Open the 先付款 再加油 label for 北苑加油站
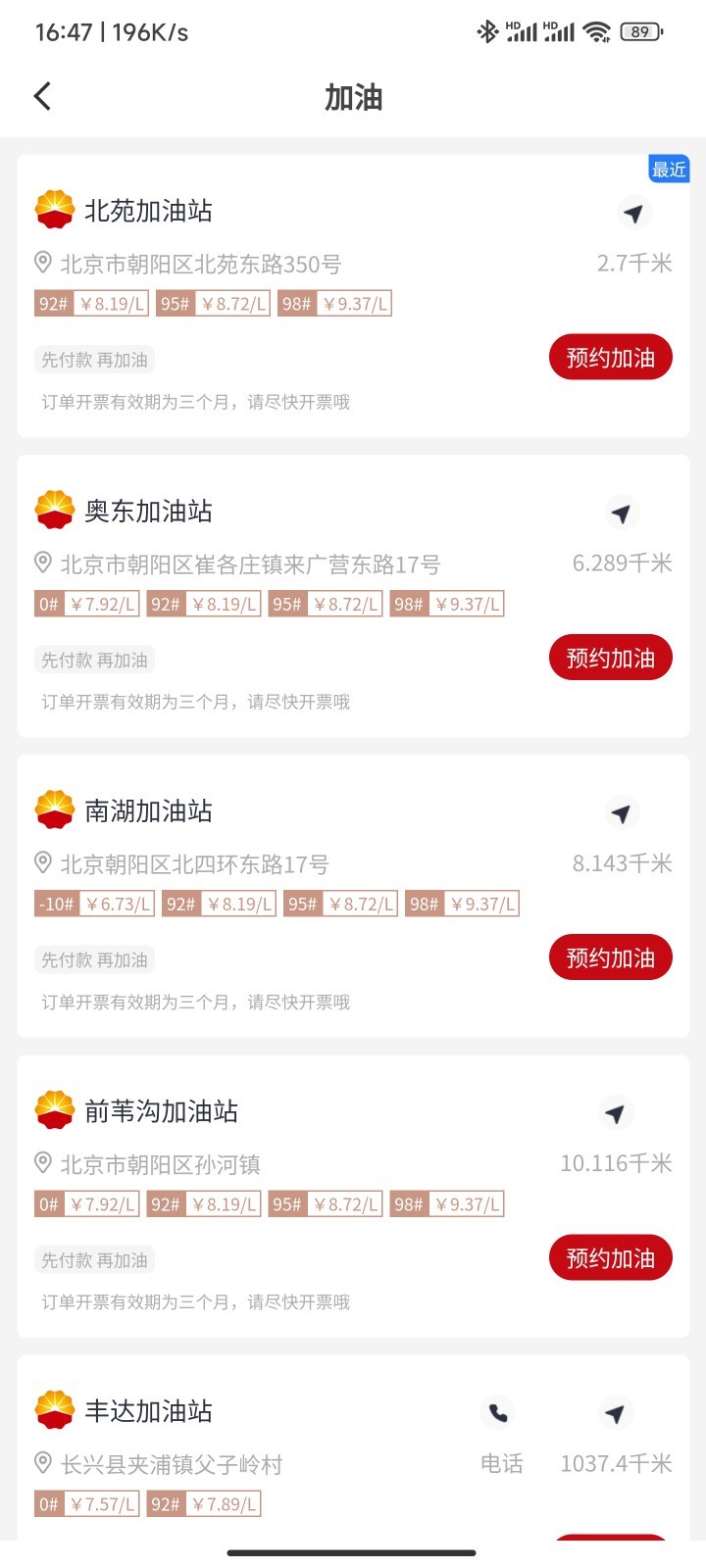This screenshot has height=1568, width=706. [x=94, y=360]
